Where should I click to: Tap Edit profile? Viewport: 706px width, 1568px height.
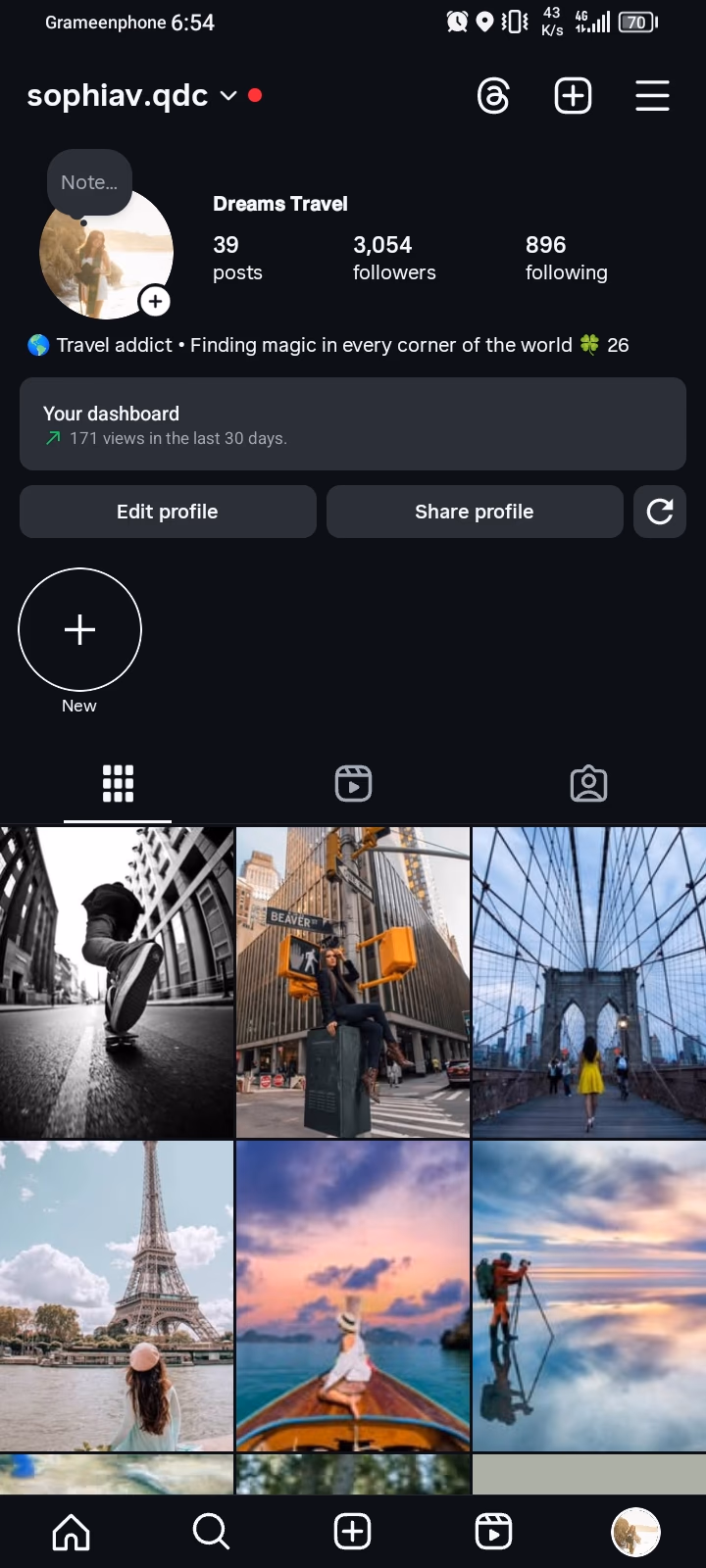tap(168, 512)
